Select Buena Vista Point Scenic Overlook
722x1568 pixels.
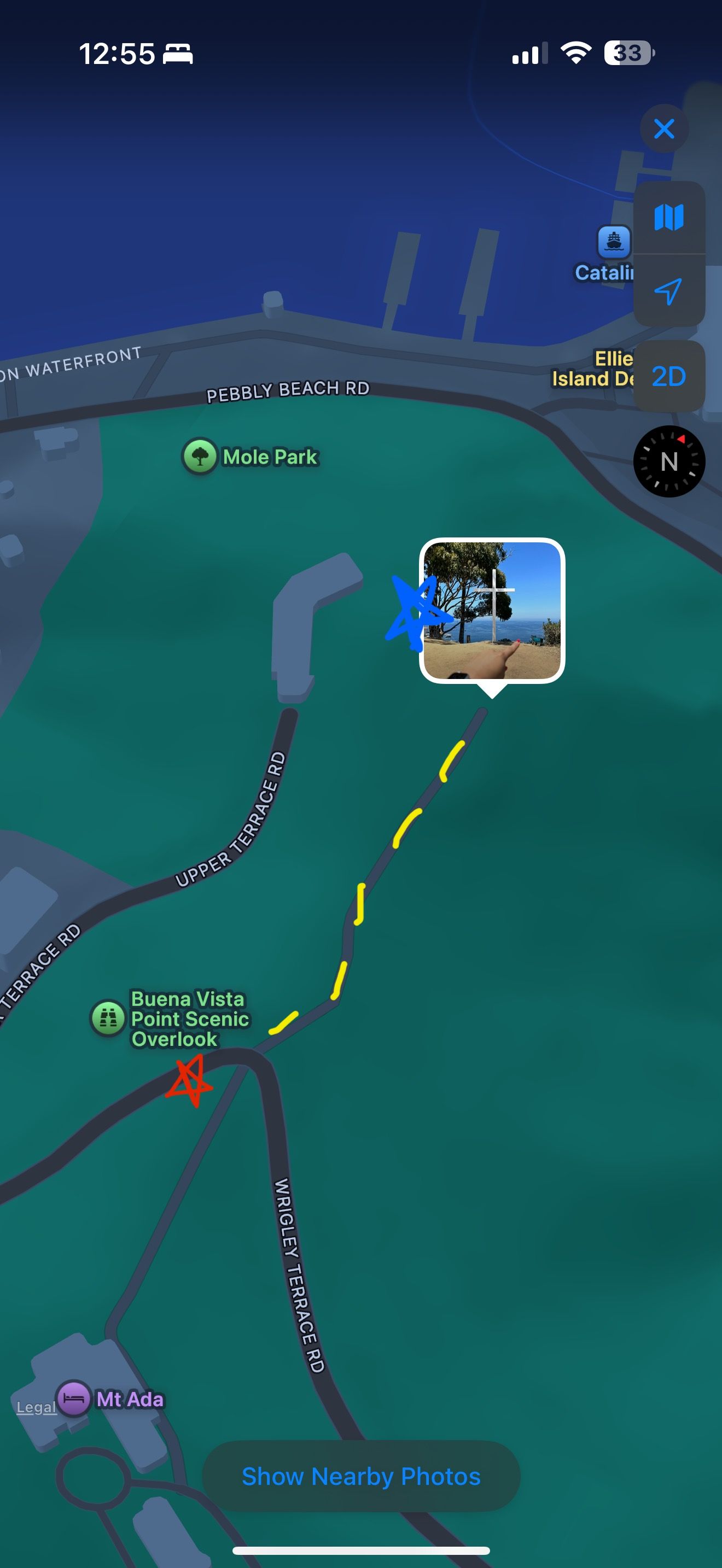tap(108, 1018)
